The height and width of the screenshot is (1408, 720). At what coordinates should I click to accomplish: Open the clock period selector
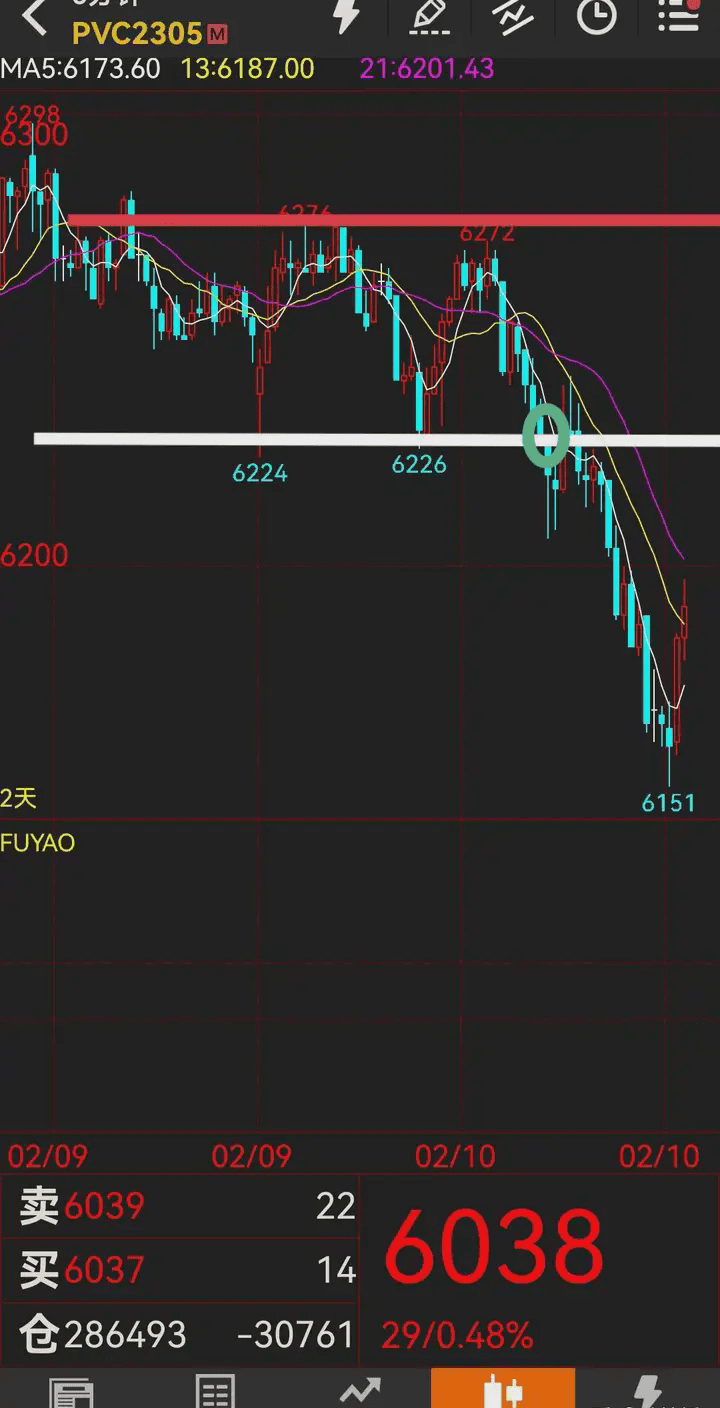click(597, 16)
